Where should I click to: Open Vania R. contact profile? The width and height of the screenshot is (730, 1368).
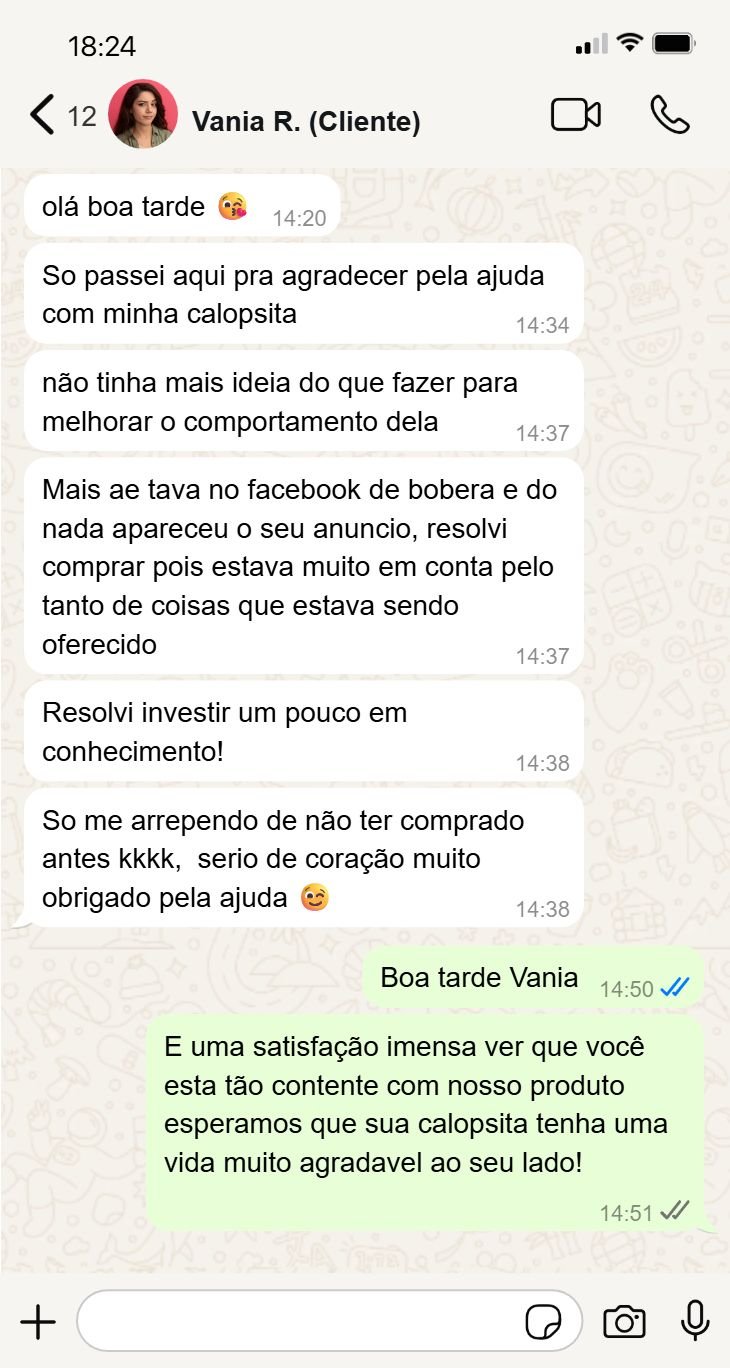[305, 121]
